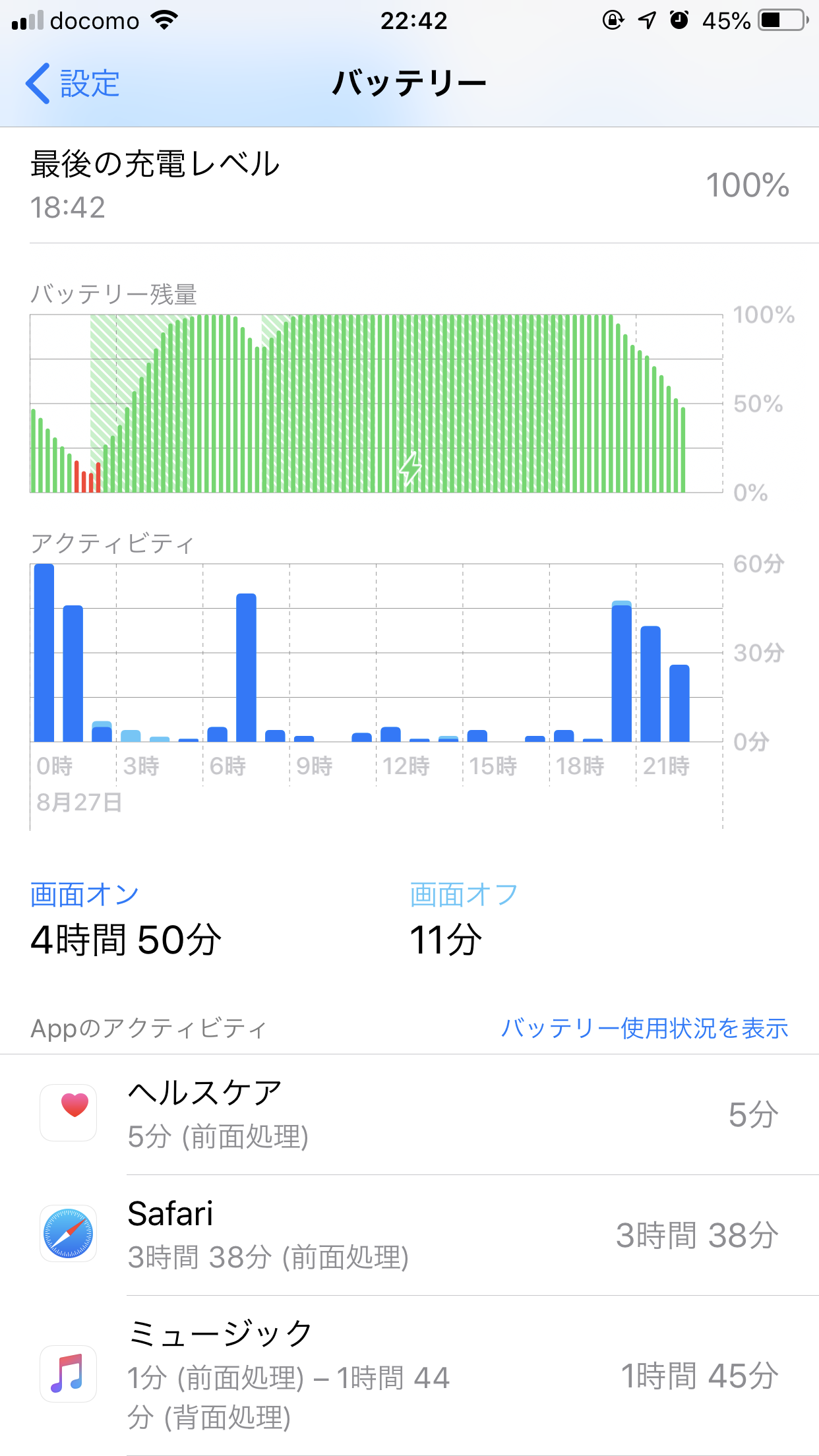
Task: Tap the battery level chart
Action: point(376,404)
